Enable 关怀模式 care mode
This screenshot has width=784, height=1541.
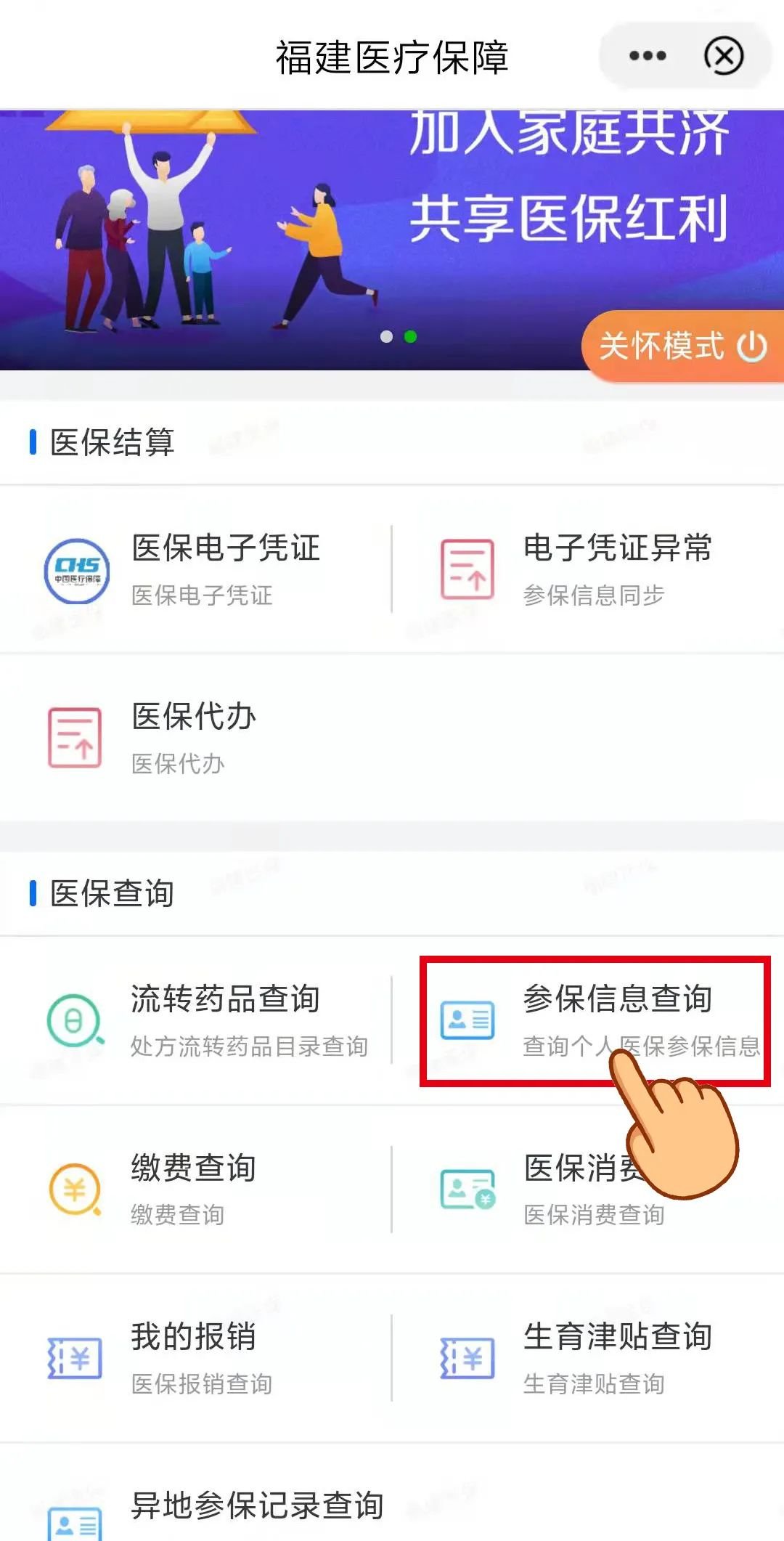point(682,346)
